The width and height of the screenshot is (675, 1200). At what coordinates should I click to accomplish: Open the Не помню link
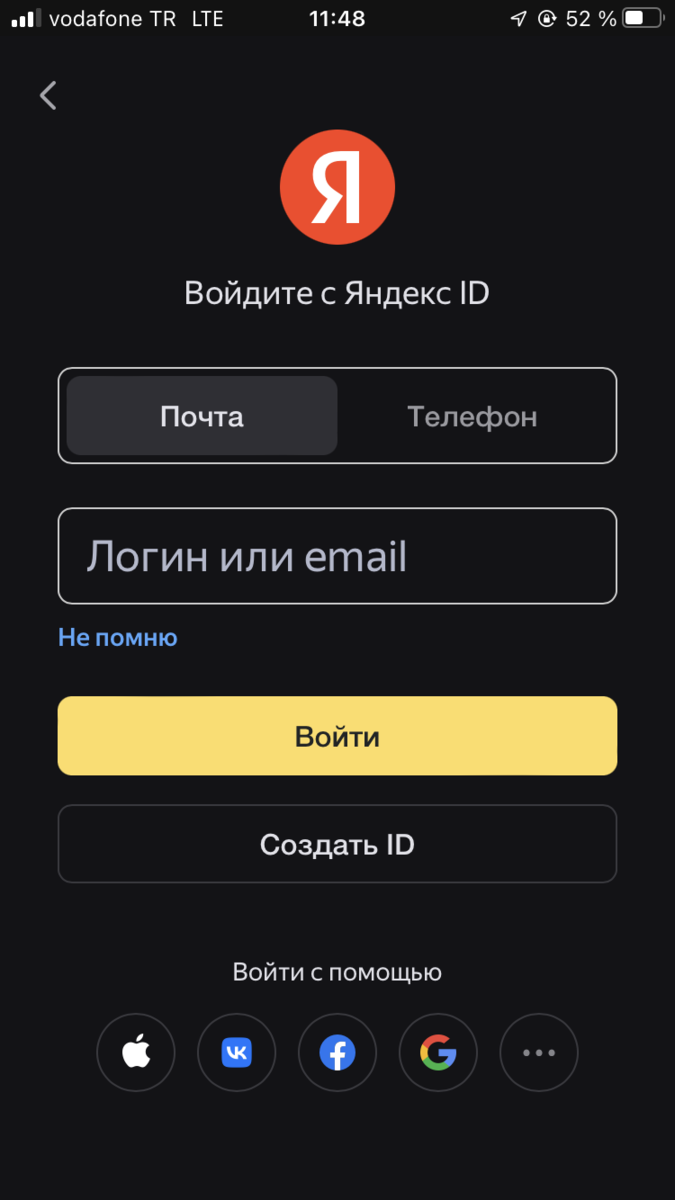pos(118,637)
